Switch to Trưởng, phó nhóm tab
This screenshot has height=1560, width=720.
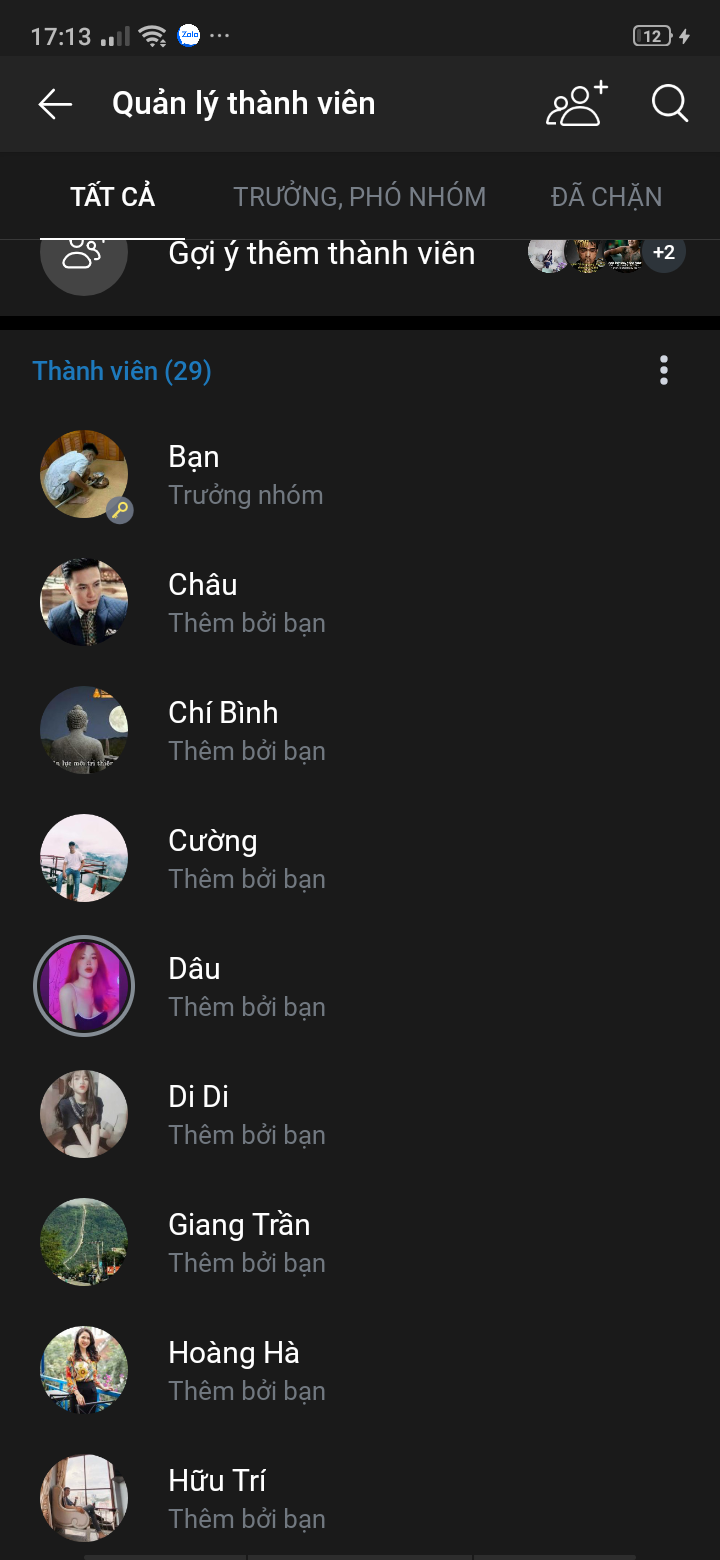[360, 197]
